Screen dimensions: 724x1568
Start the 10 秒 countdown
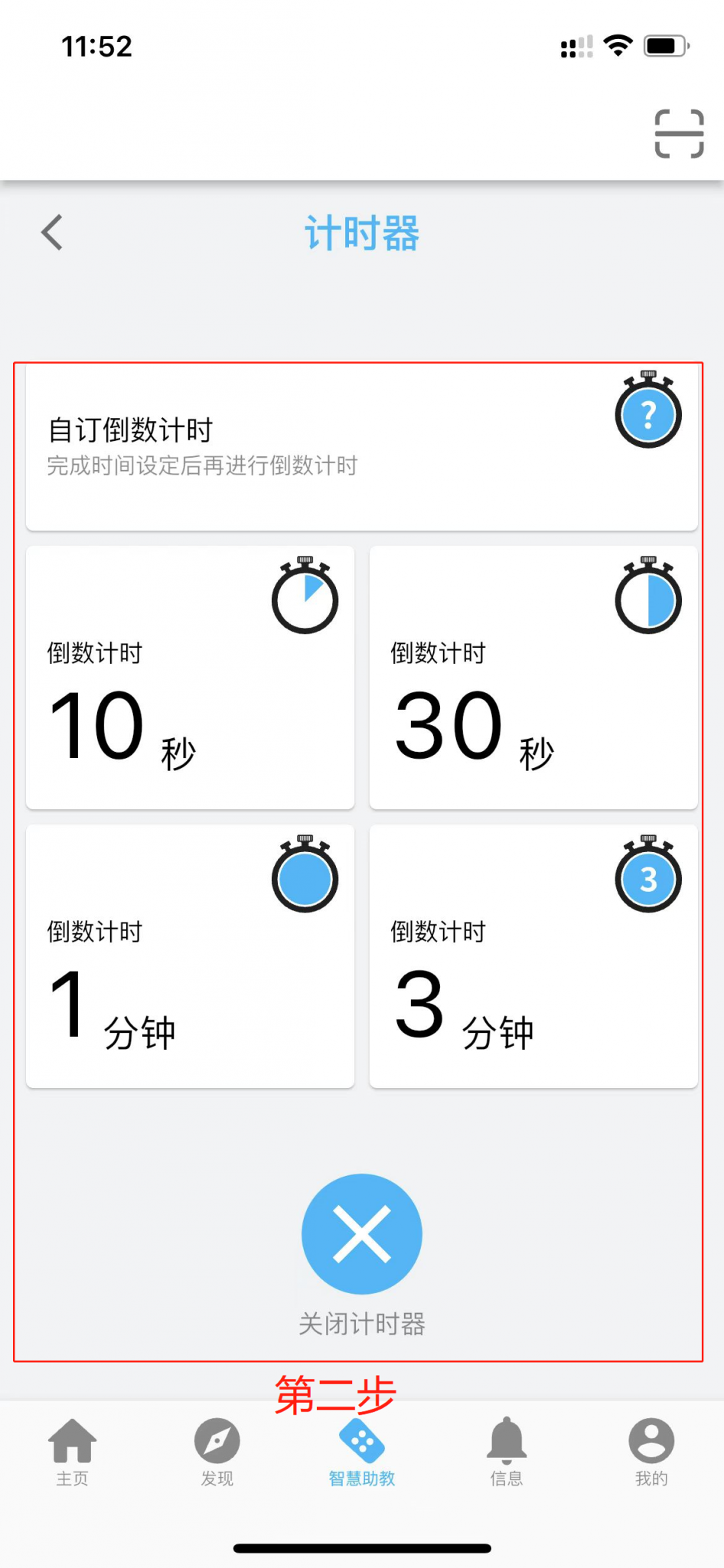(190, 678)
